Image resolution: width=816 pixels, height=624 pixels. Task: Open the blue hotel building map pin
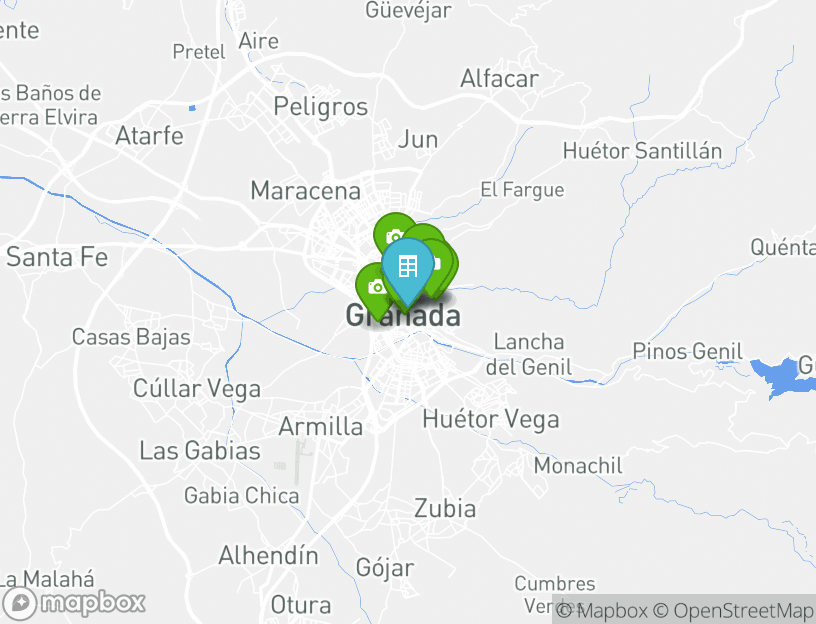(407, 268)
